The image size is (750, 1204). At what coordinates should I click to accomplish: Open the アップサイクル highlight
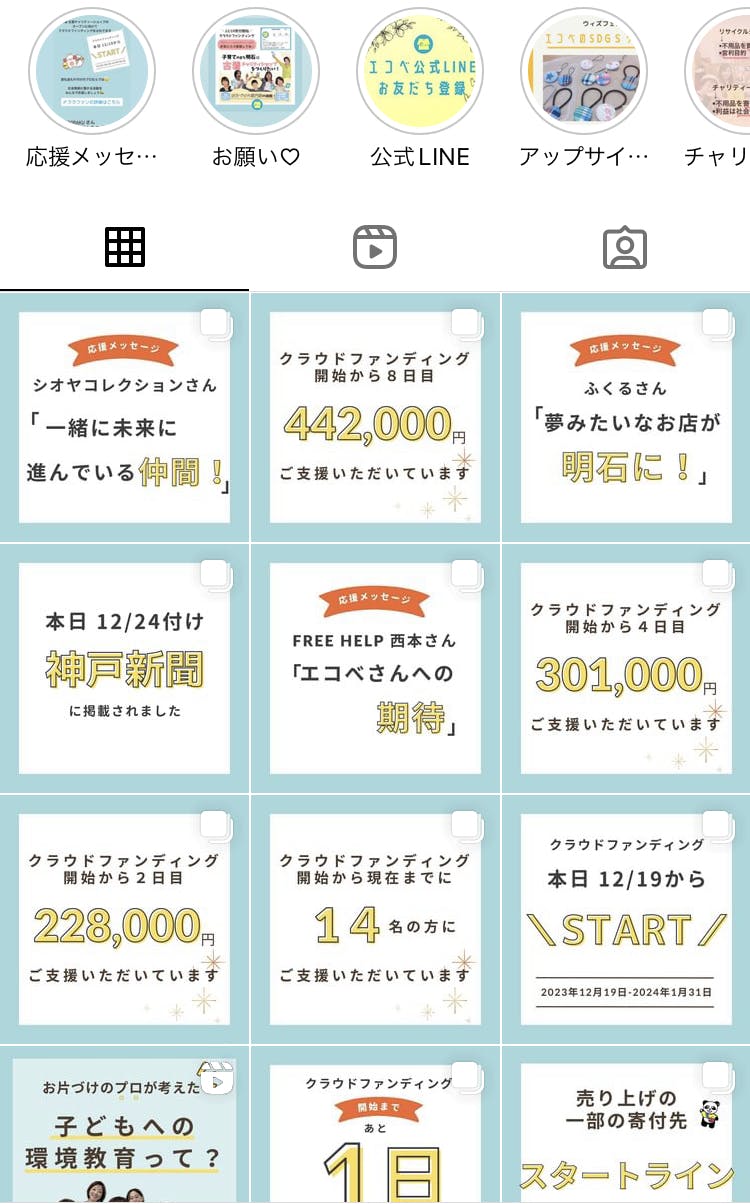click(584, 71)
